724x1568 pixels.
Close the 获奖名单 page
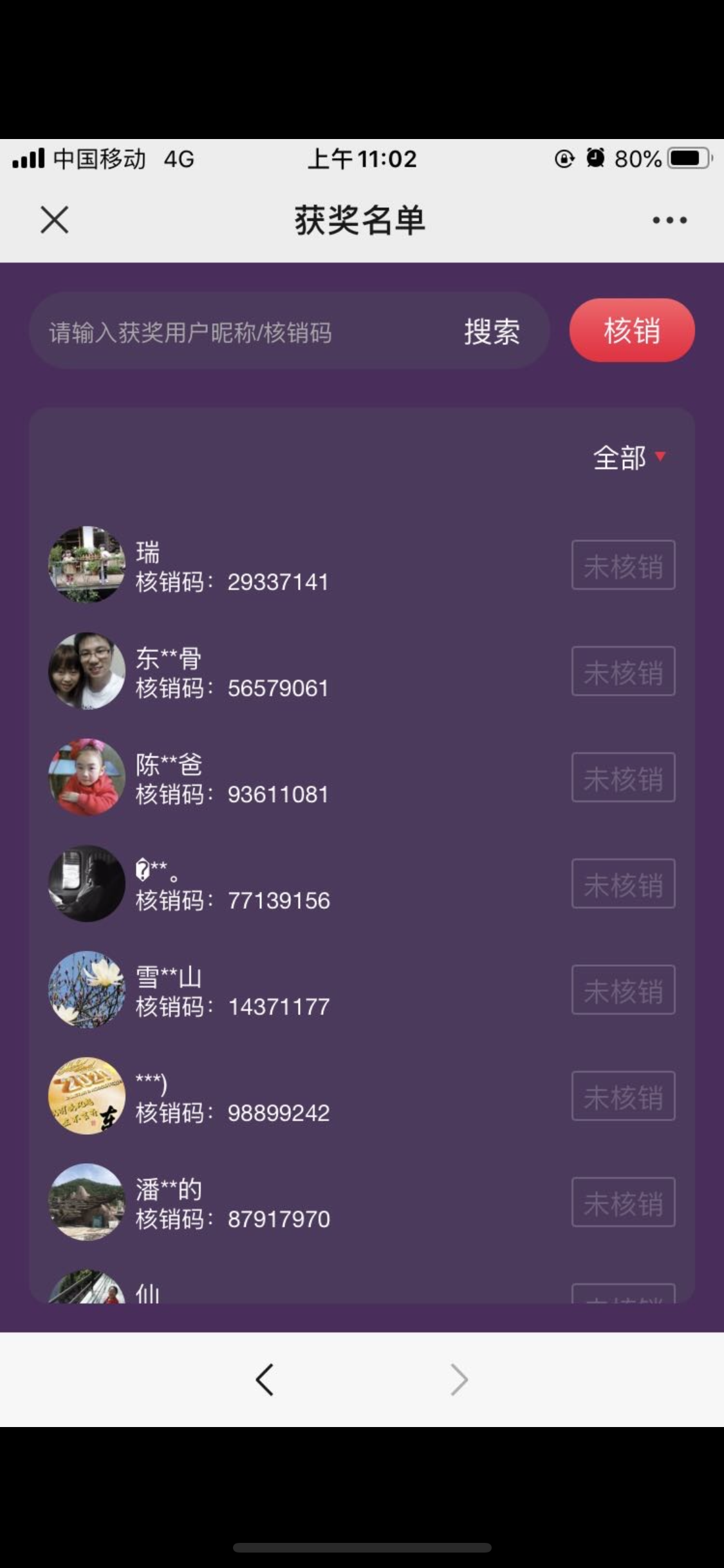pos(55,220)
